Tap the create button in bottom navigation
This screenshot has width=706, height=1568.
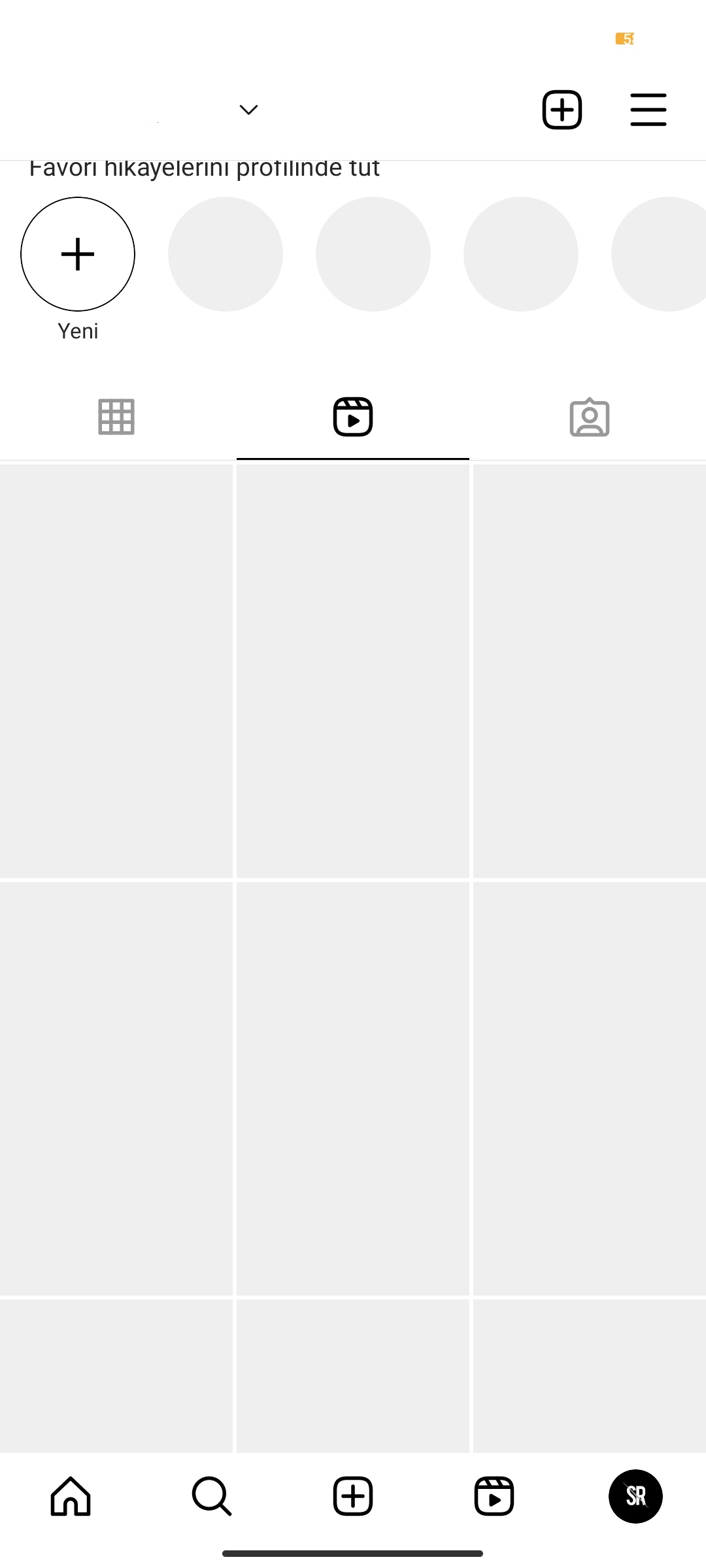click(353, 1496)
